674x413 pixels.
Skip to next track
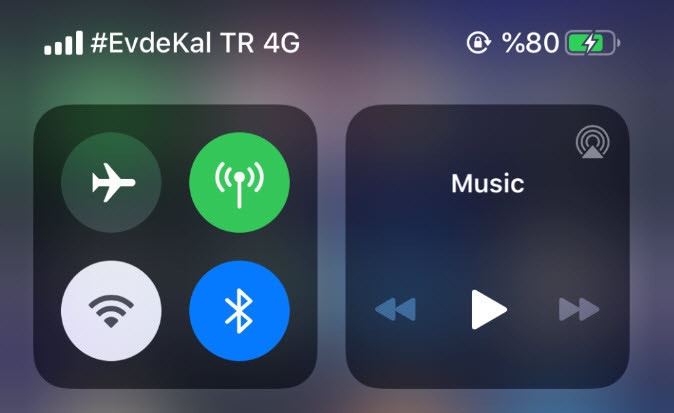579,310
